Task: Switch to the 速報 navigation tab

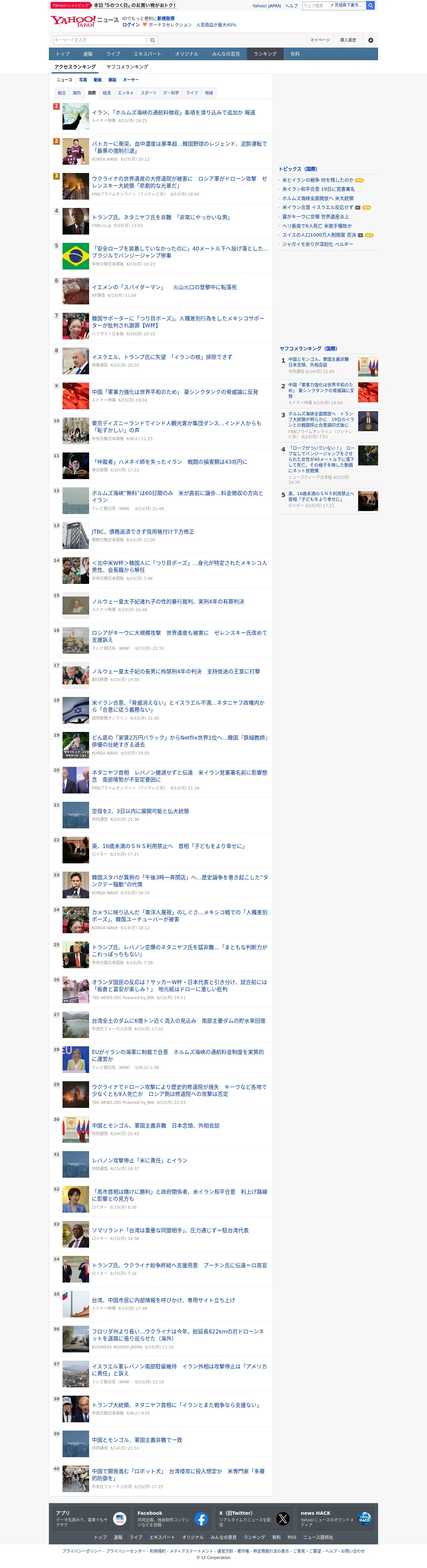Action: tap(87, 54)
